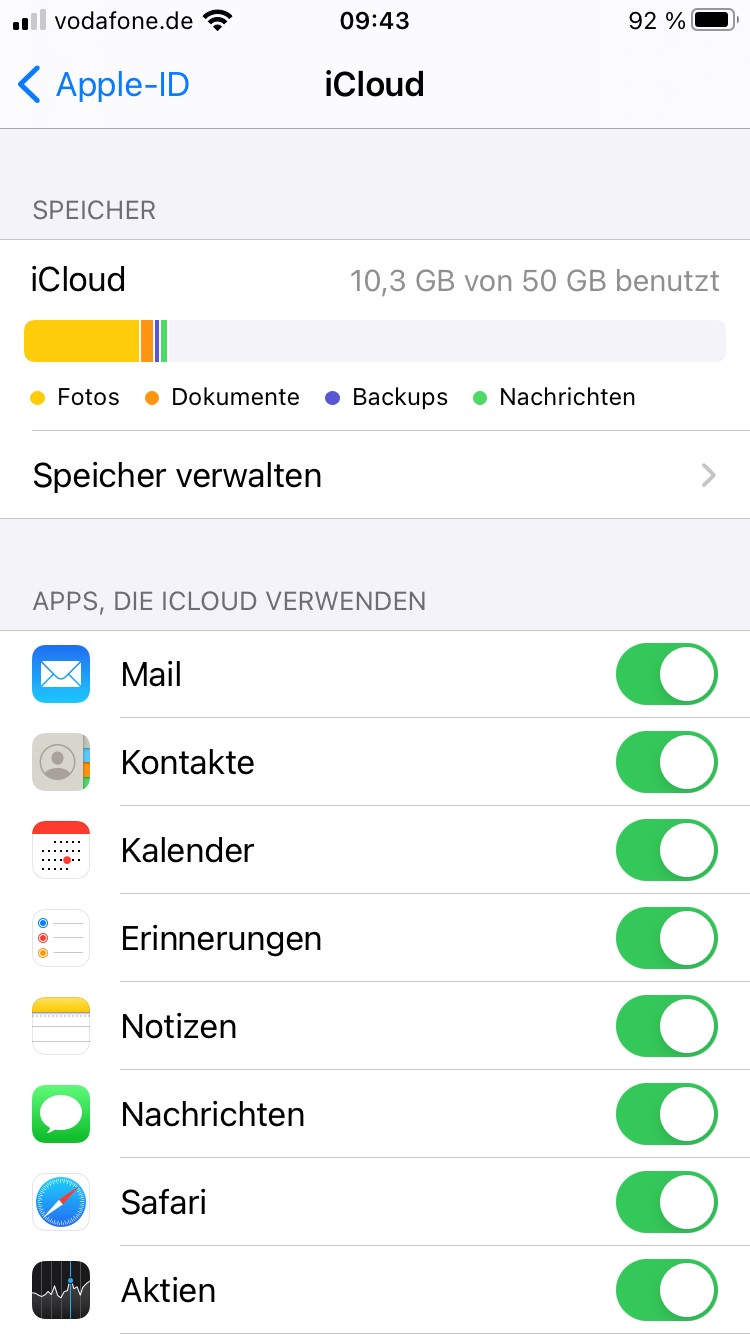Switch off Erinnerungen iCloud sync

(x=666, y=938)
